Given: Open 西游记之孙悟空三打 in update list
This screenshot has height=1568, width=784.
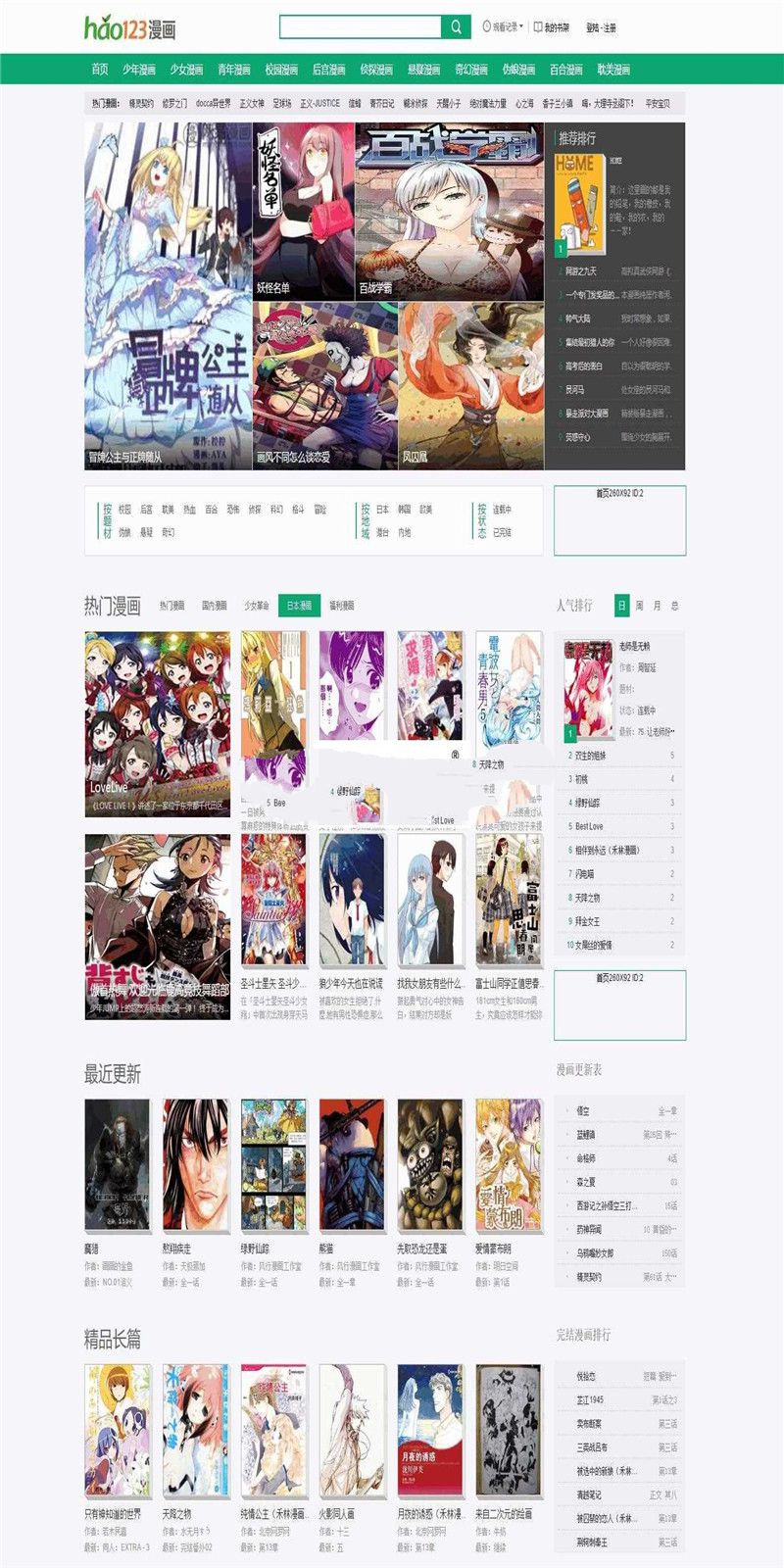Looking at the screenshot, I should point(607,1205).
